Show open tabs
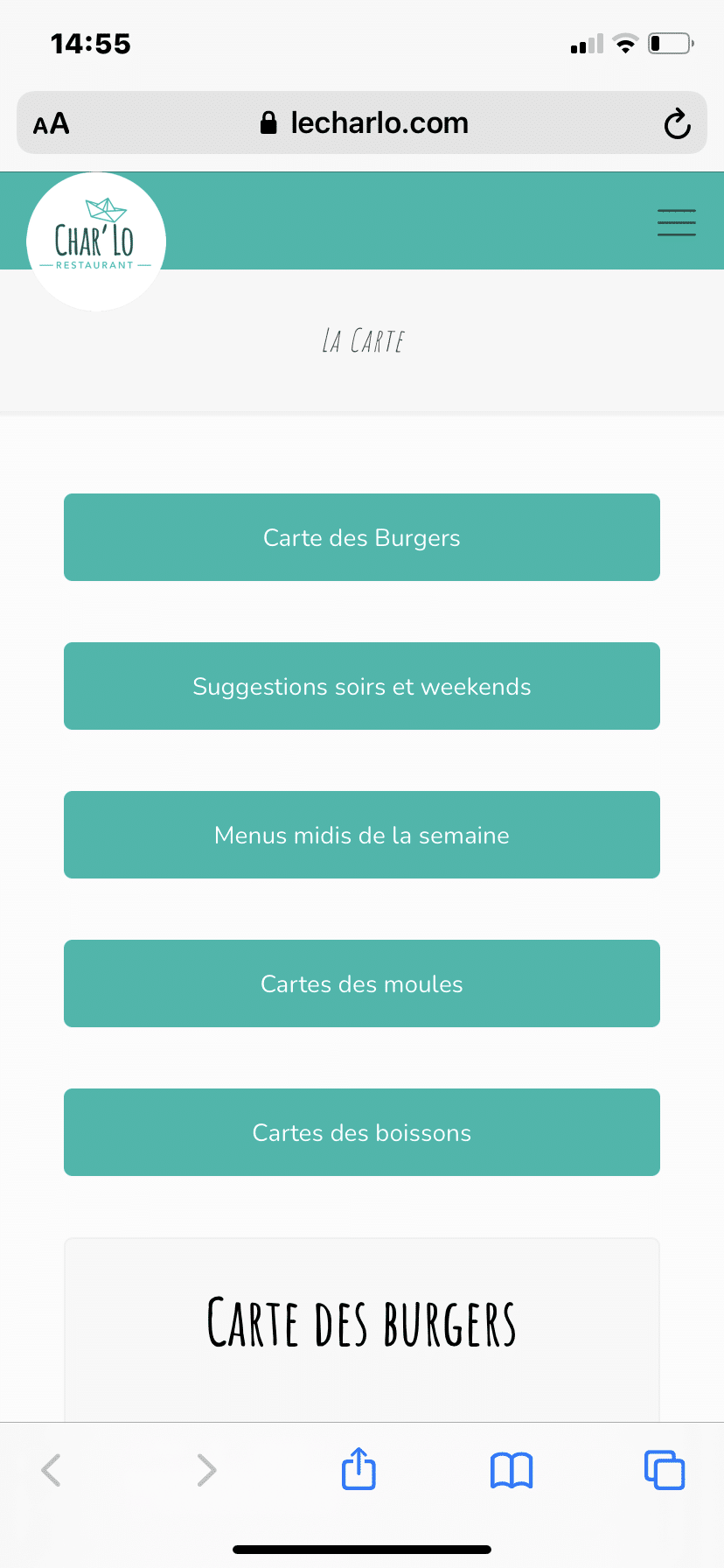This screenshot has height=1568, width=724. (x=665, y=1469)
